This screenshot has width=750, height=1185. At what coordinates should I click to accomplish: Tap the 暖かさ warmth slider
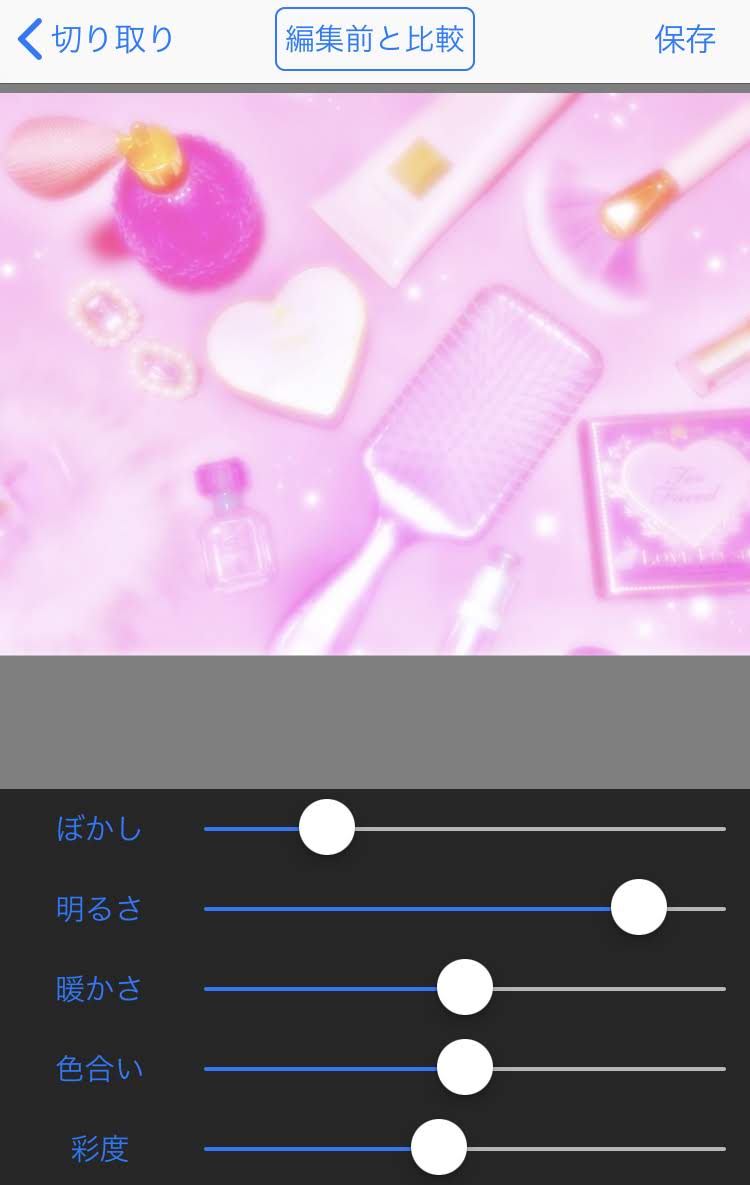[x=465, y=988]
